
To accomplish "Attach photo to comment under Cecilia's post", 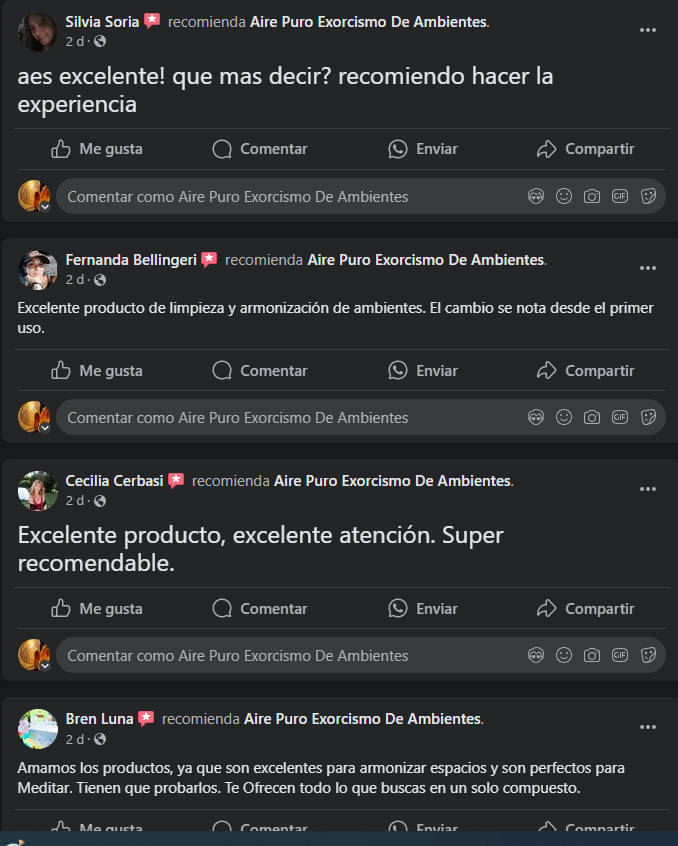I will 592,656.
